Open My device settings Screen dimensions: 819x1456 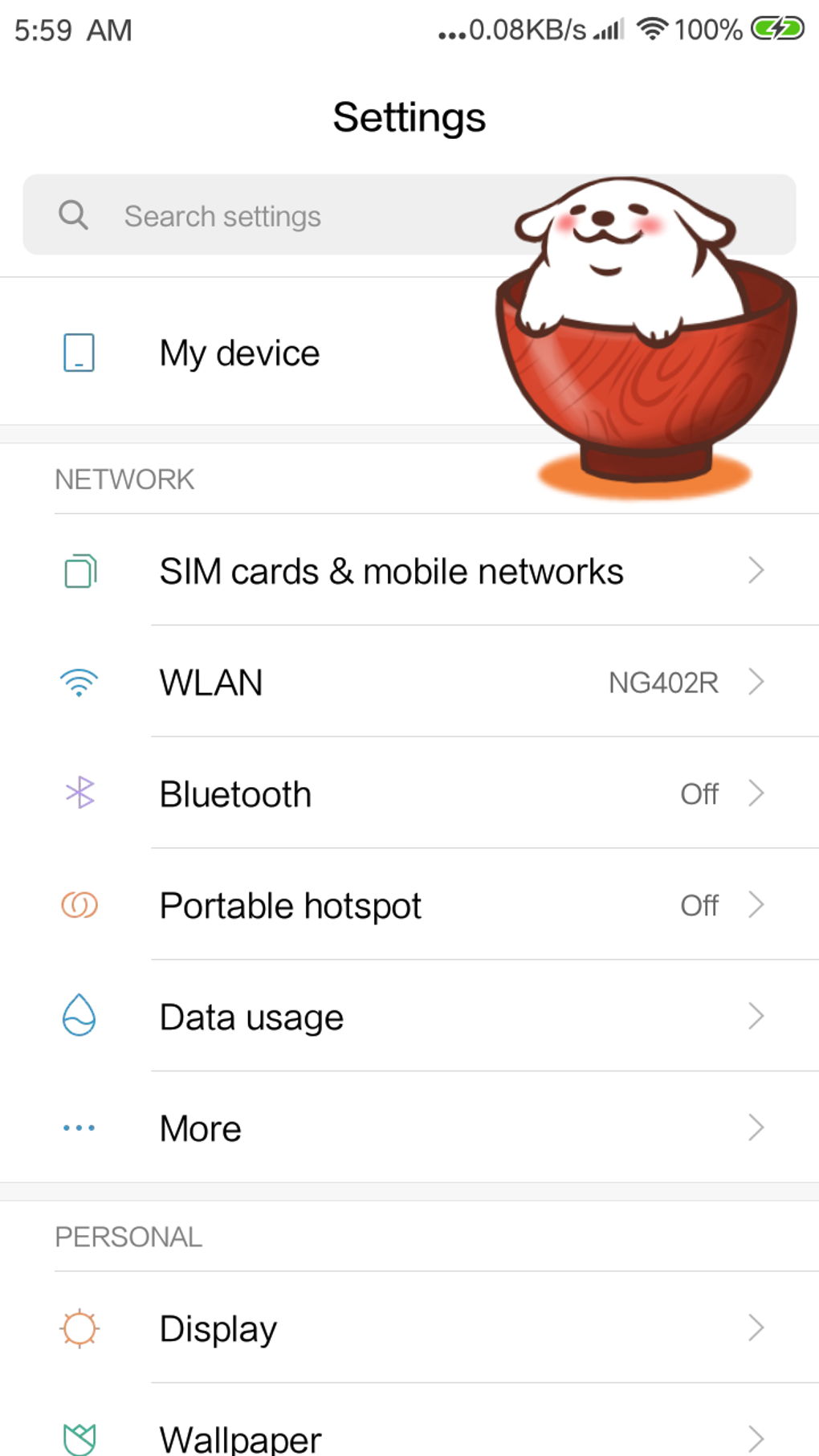[x=239, y=352]
